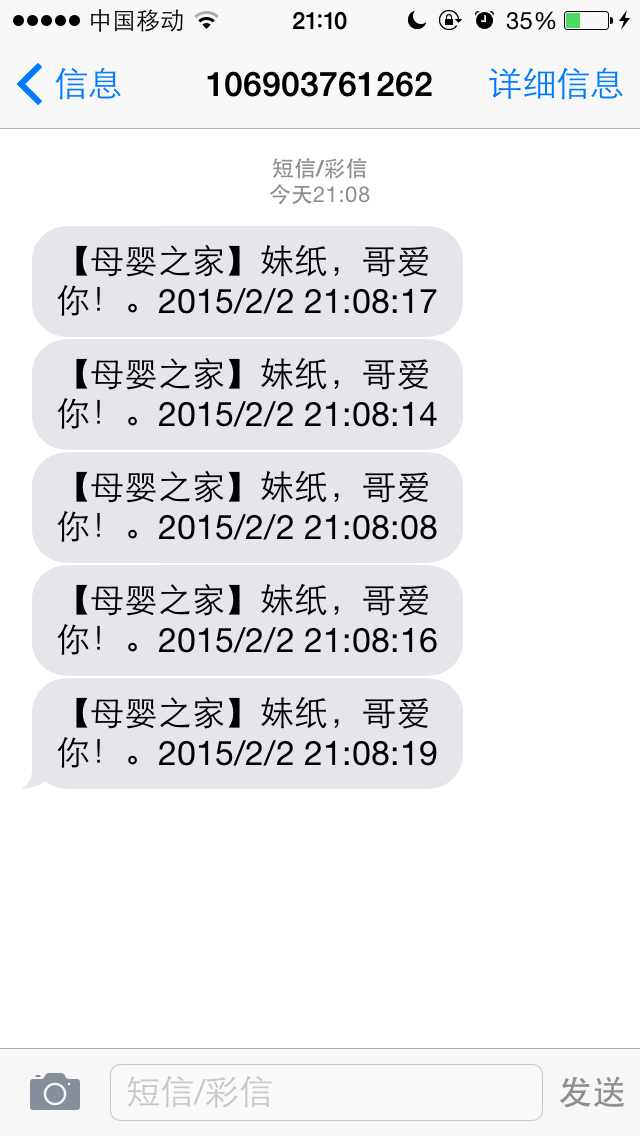Tap the 短信/彩信 message input field
Viewport: 640px width, 1136px height.
[326, 1092]
